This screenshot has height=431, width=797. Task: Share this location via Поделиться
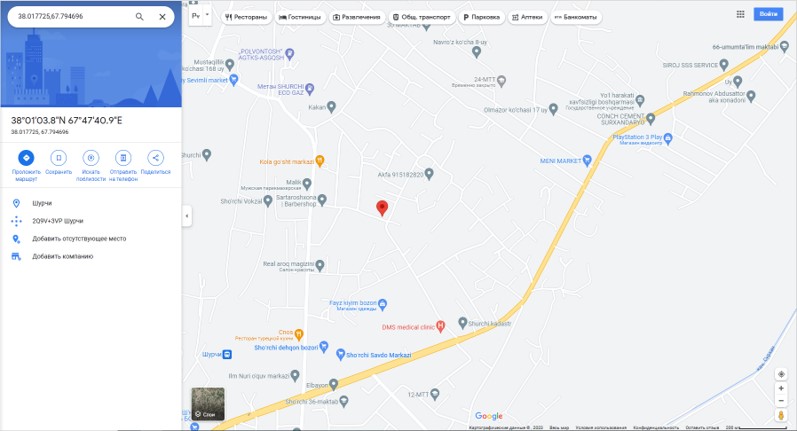[x=155, y=158]
